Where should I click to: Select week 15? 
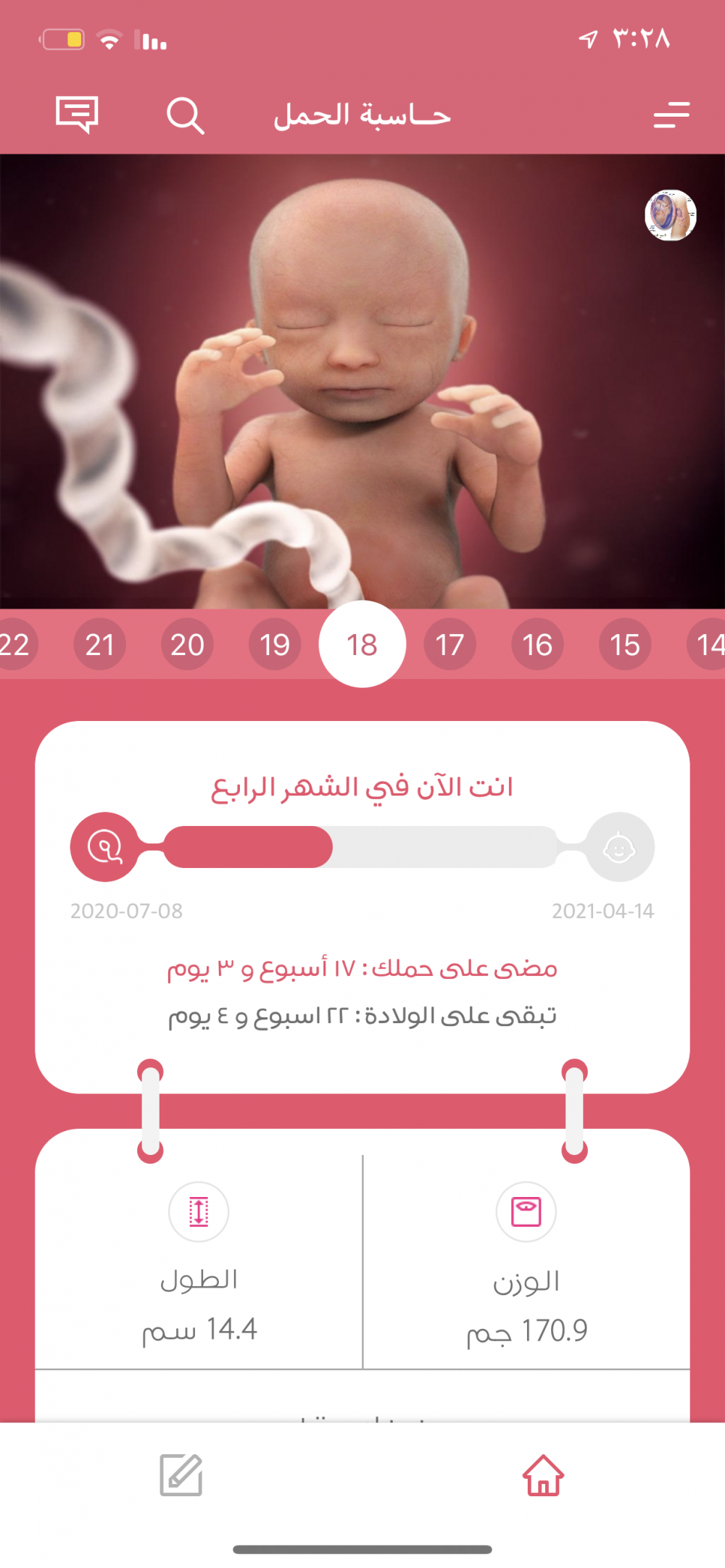[625, 644]
